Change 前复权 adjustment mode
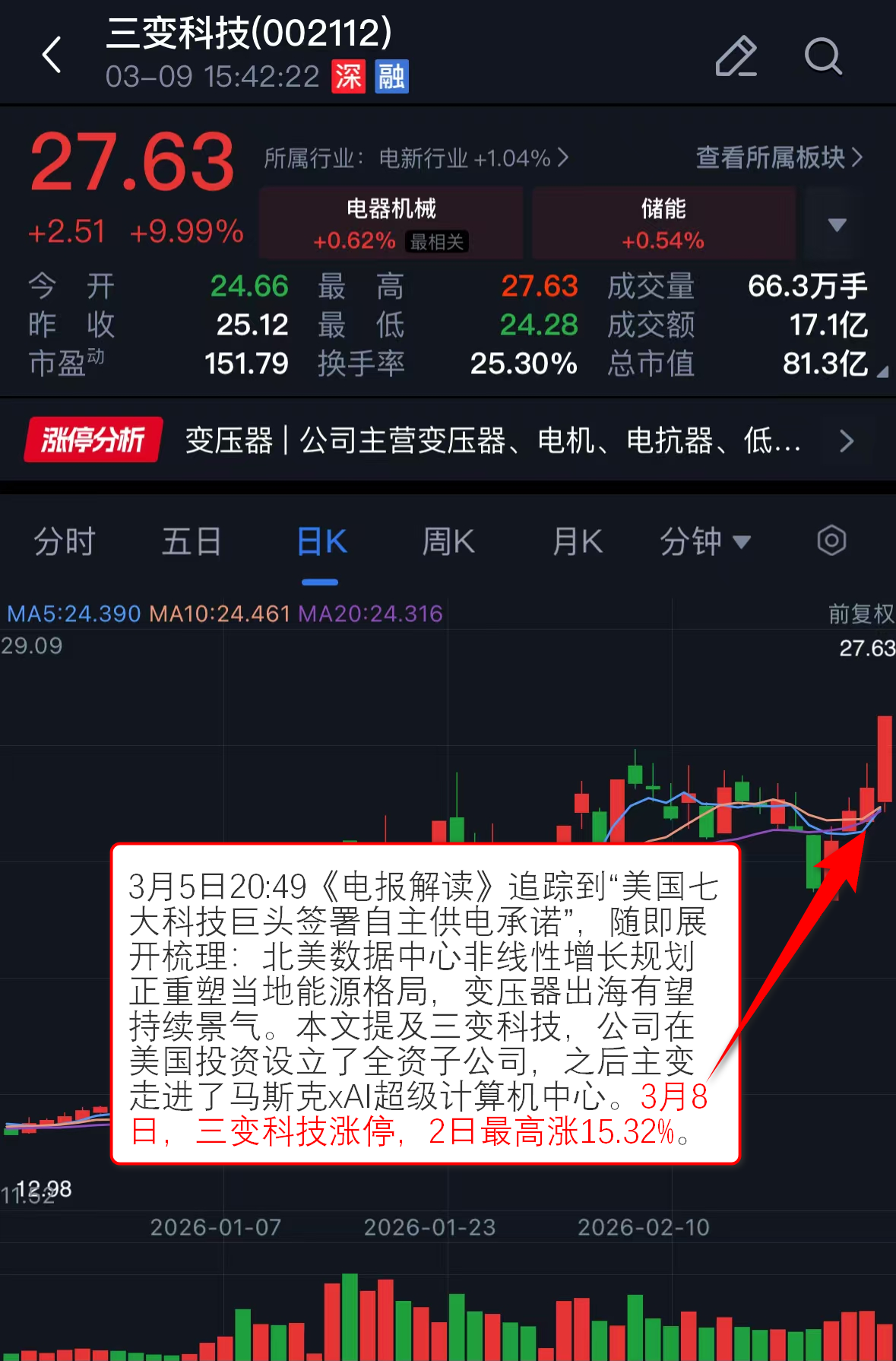 (x=860, y=614)
